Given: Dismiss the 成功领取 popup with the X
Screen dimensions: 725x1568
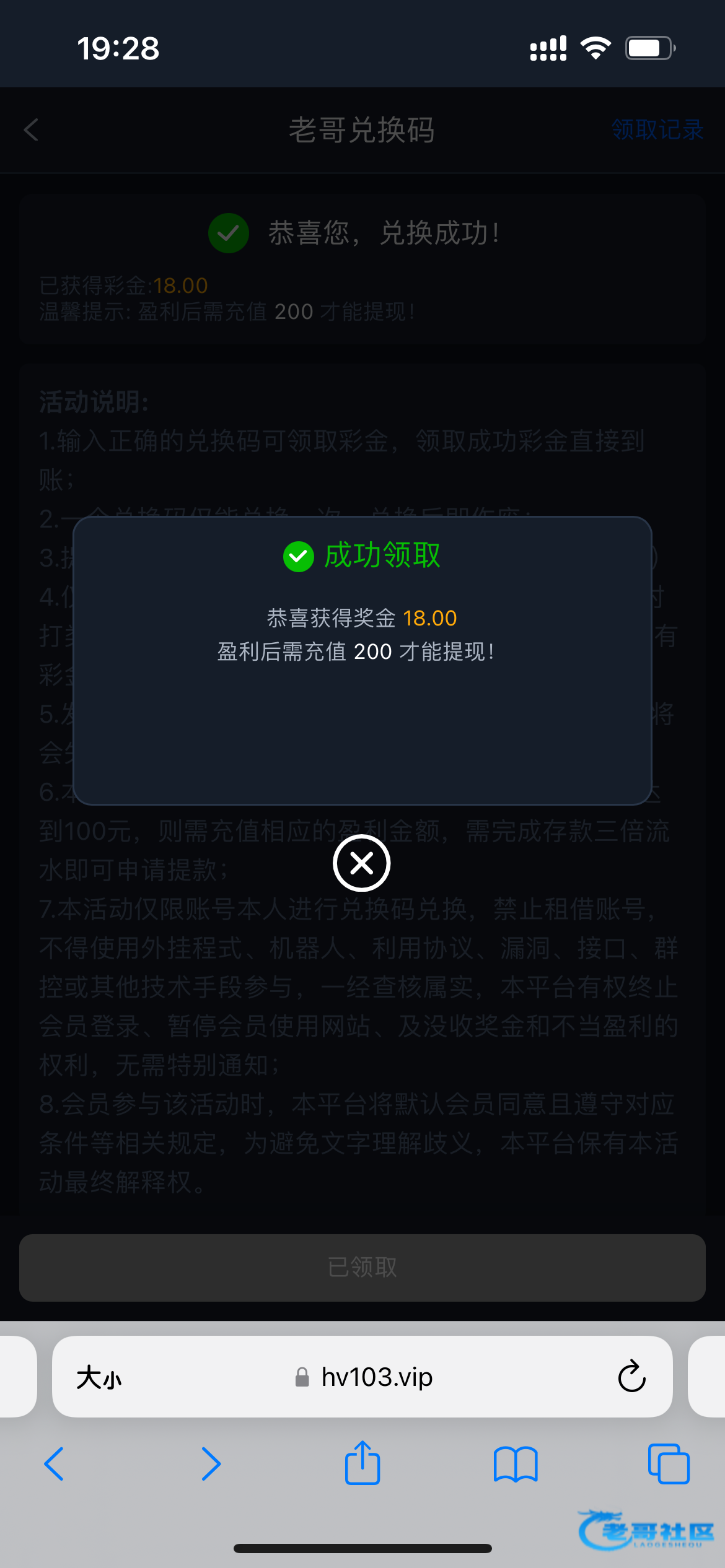Looking at the screenshot, I should 362,863.
